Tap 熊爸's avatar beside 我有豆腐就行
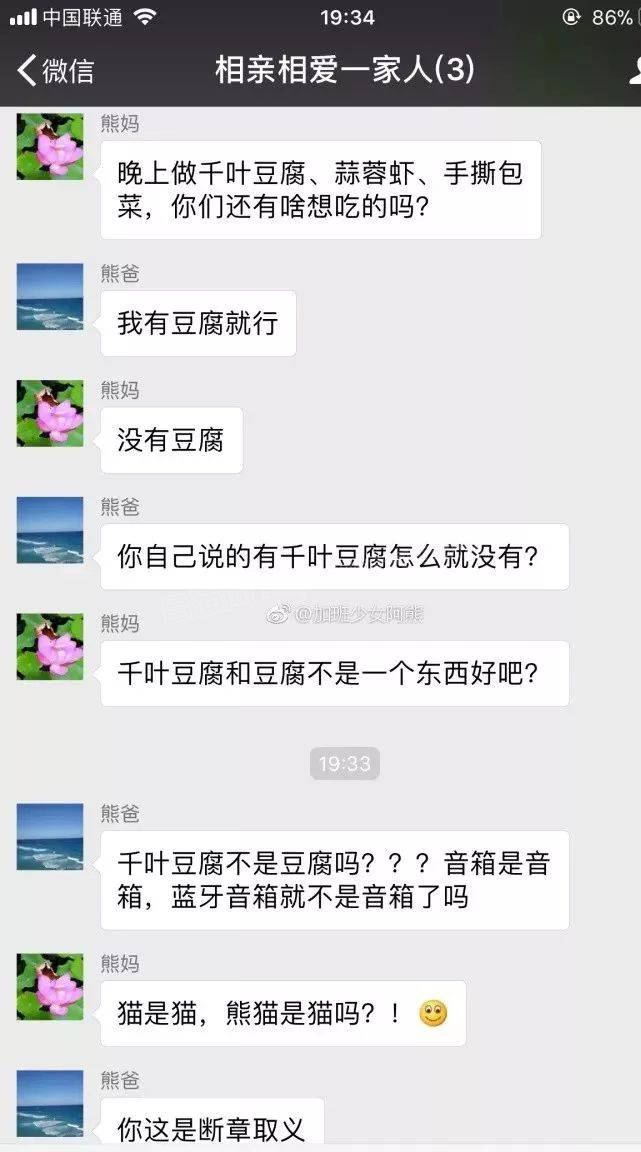This screenshot has width=641, height=1152. pos(50,297)
